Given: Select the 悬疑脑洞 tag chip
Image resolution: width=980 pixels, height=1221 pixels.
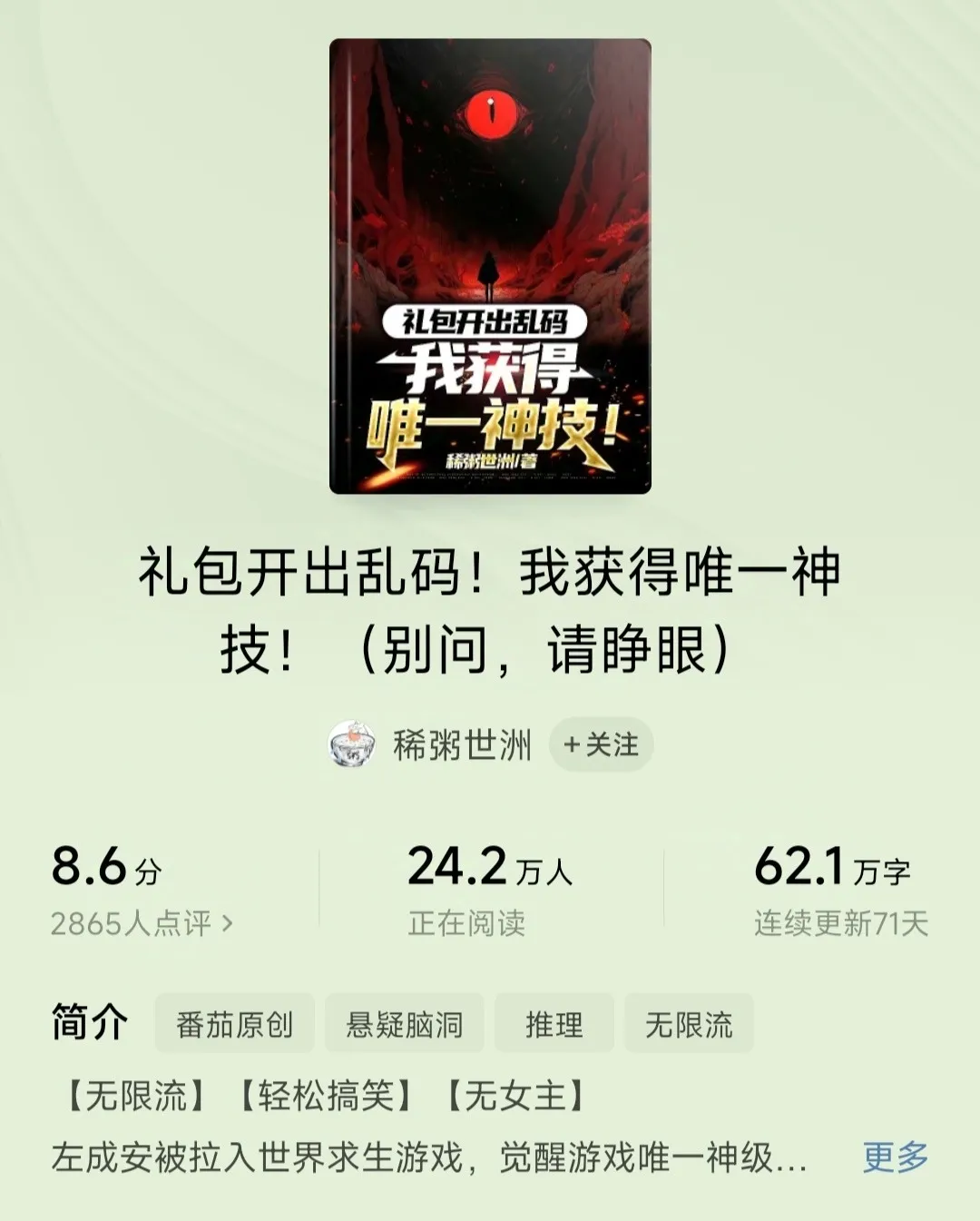Looking at the screenshot, I should click(404, 1025).
